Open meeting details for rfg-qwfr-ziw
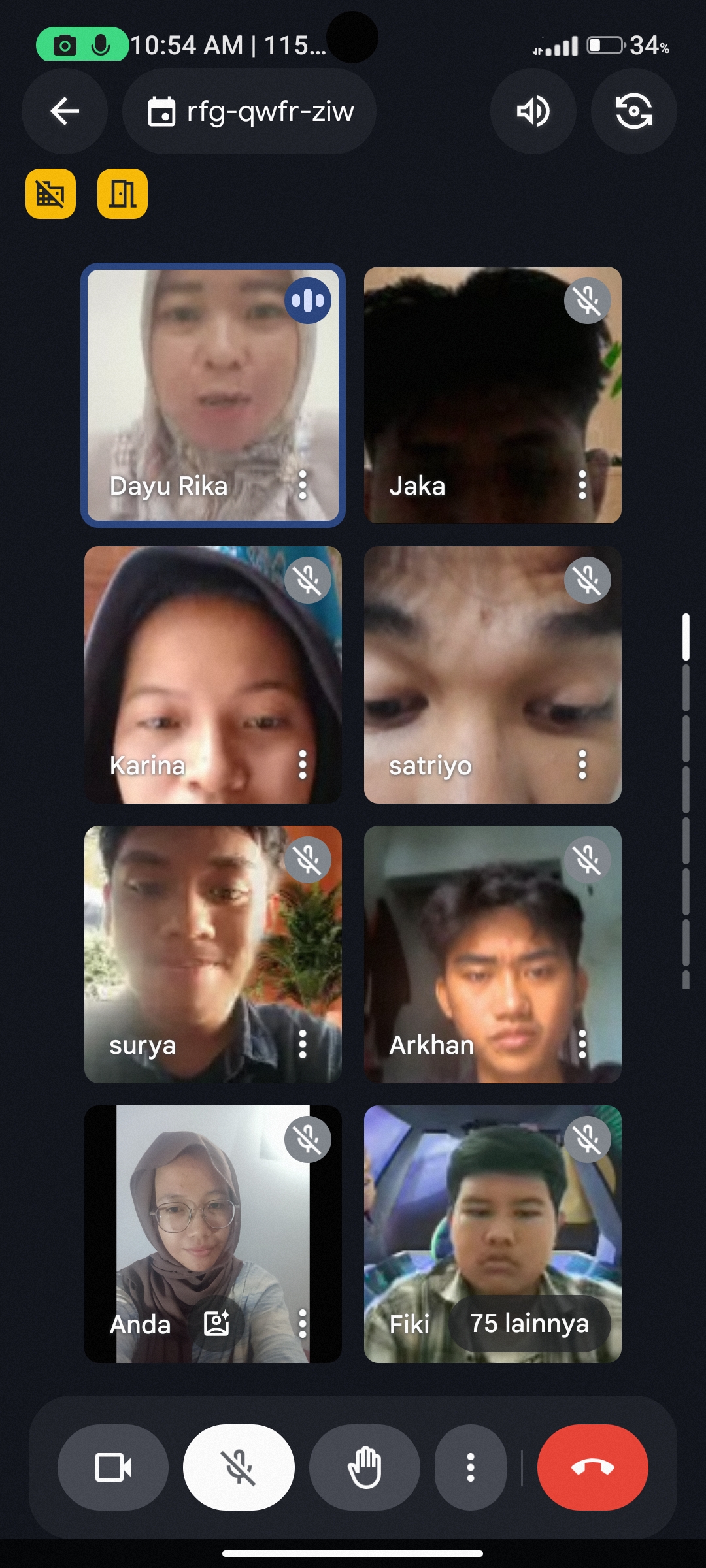Screen dimensions: 706x1568 pos(250,111)
